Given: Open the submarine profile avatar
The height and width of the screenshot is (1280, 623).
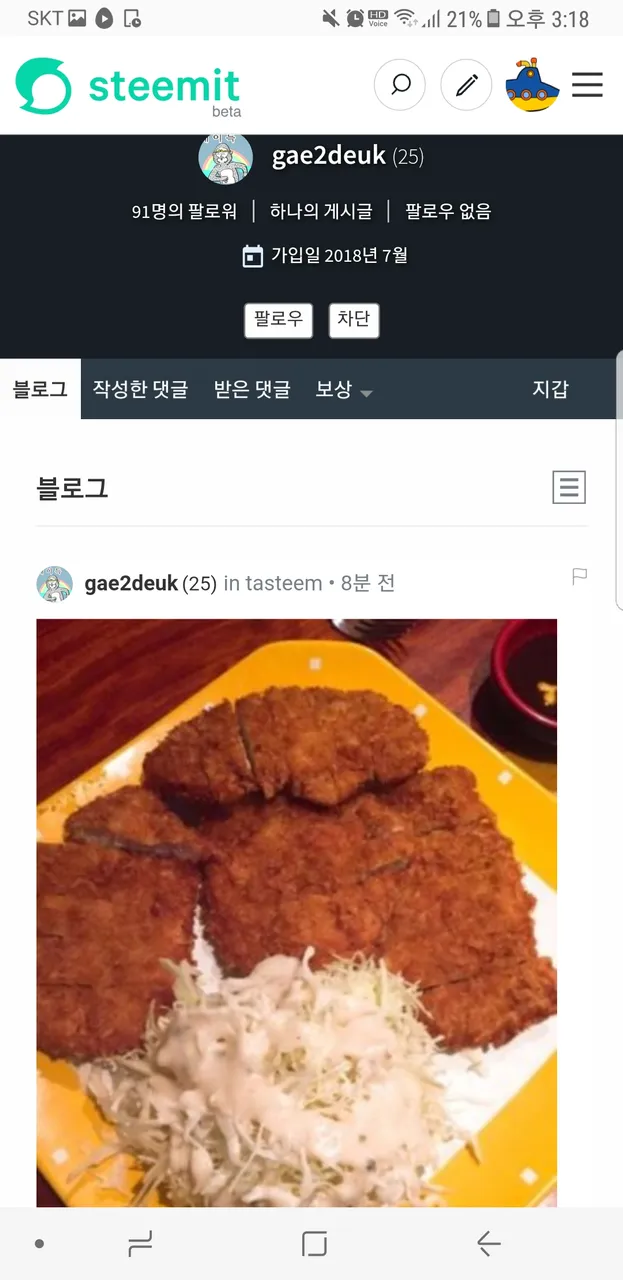Looking at the screenshot, I should [x=531, y=85].
